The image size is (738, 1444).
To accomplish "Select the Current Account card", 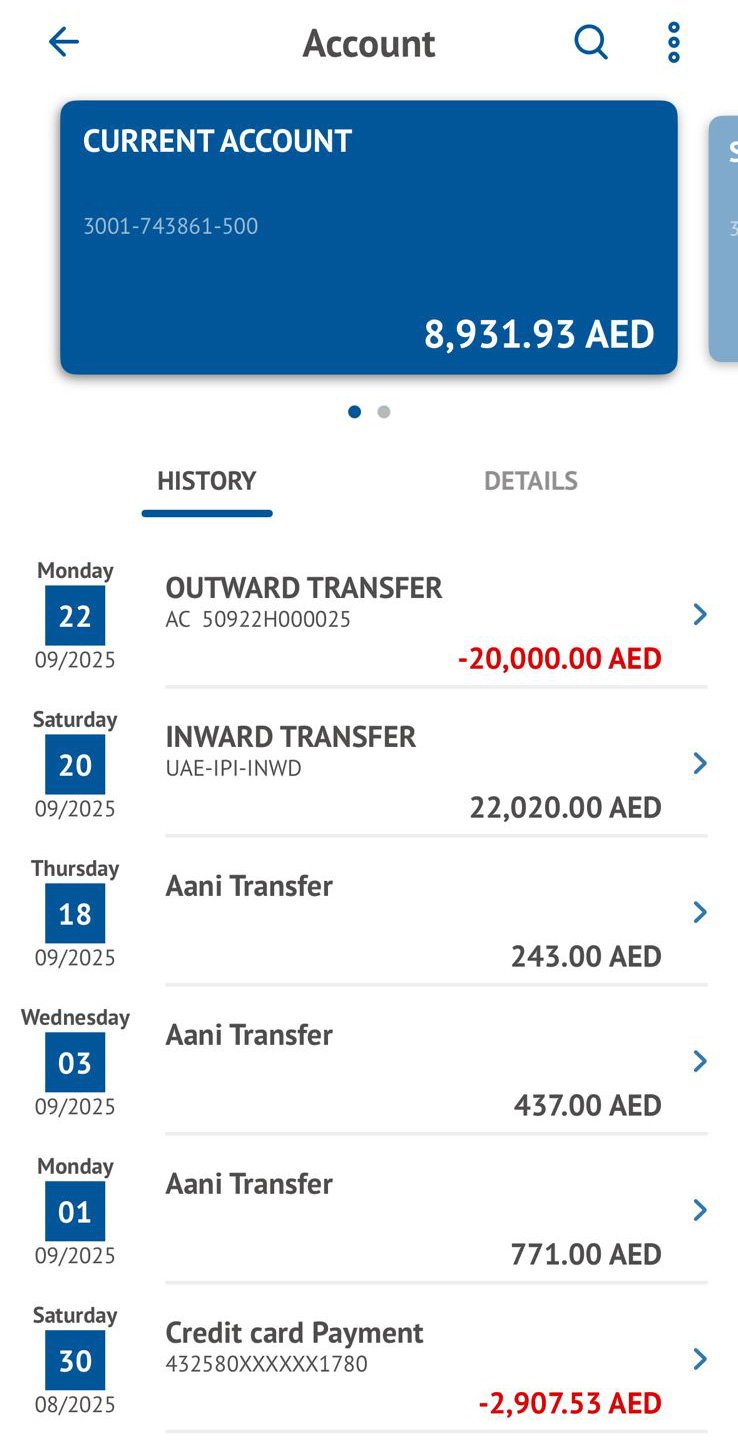I will coord(368,238).
